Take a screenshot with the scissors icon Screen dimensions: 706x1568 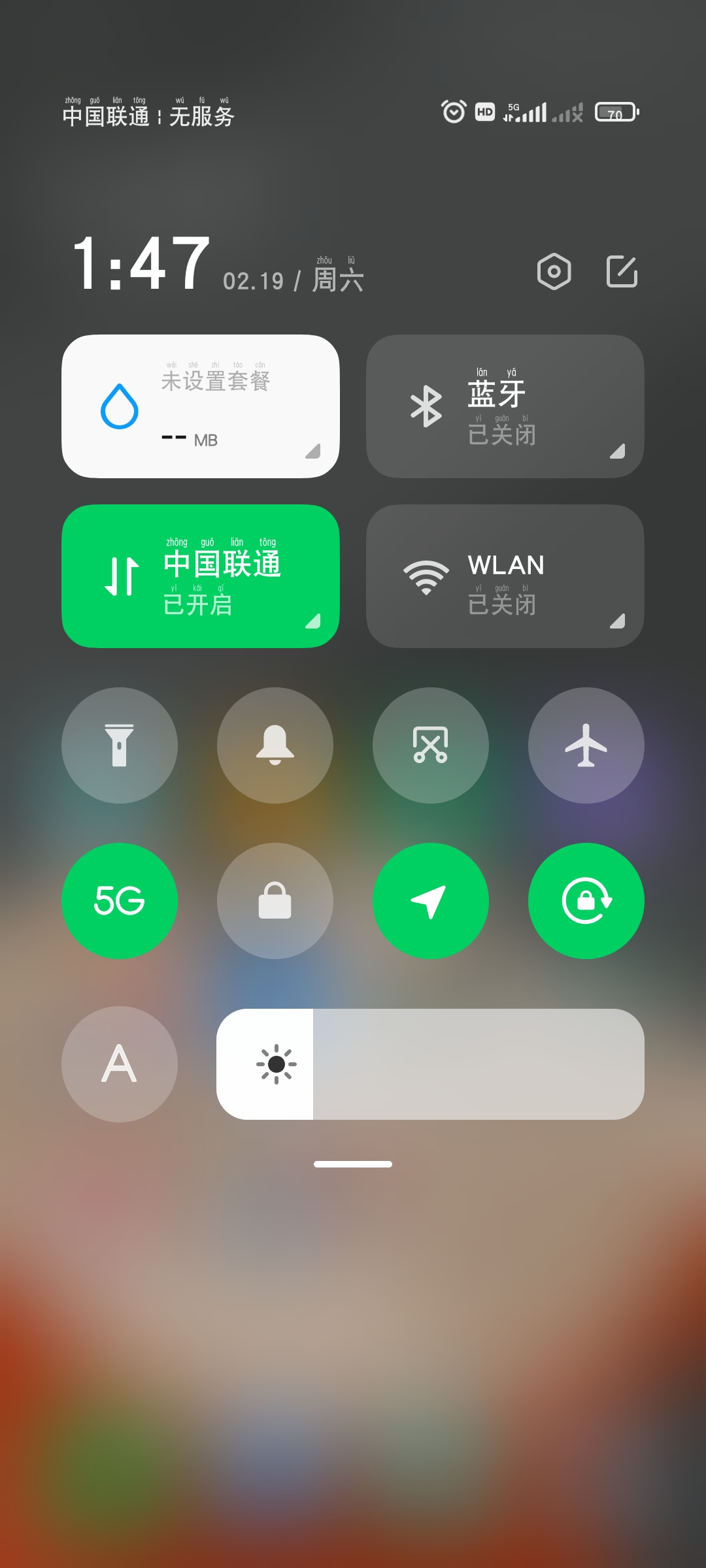[431, 745]
